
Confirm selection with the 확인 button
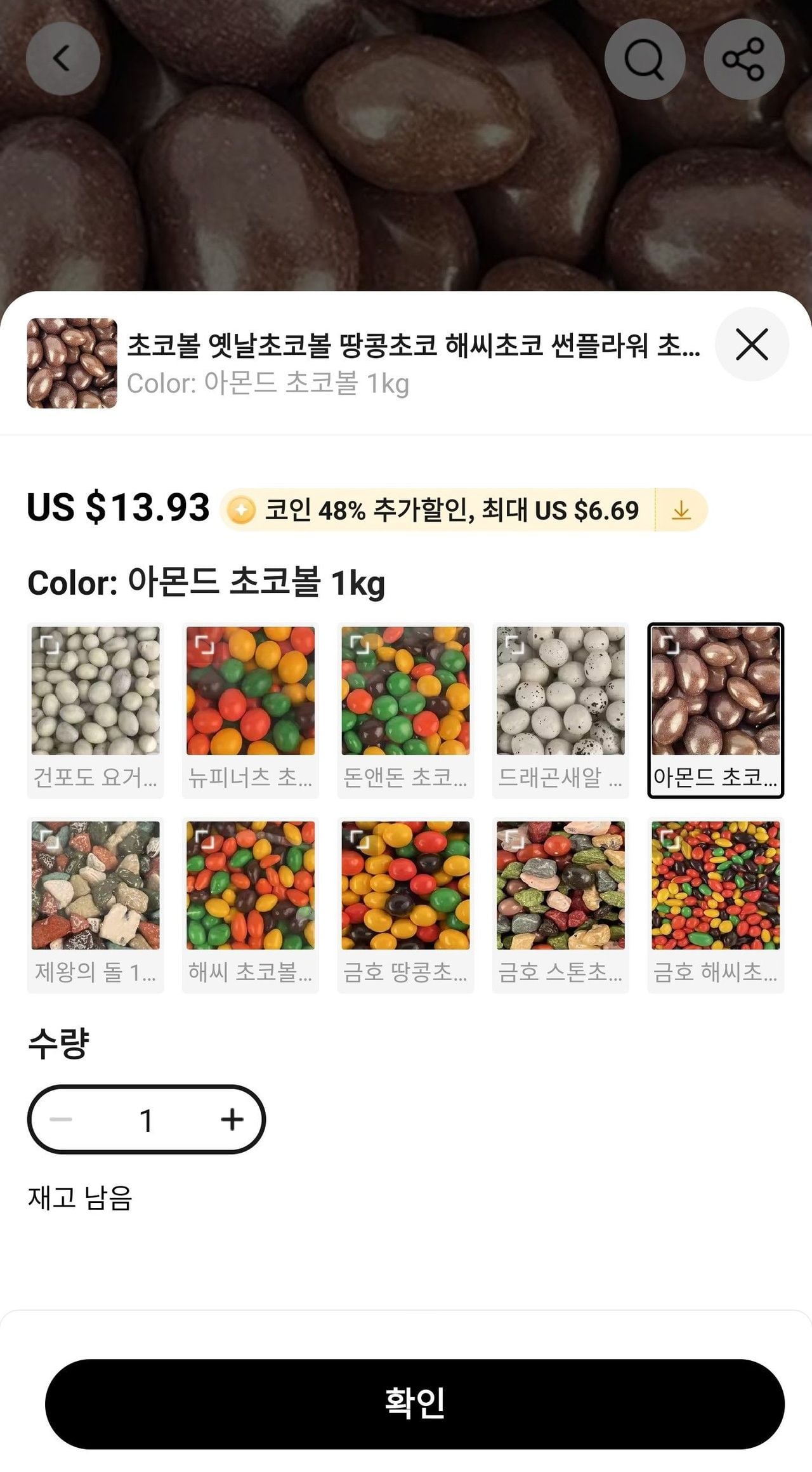(x=415, y=1403)
